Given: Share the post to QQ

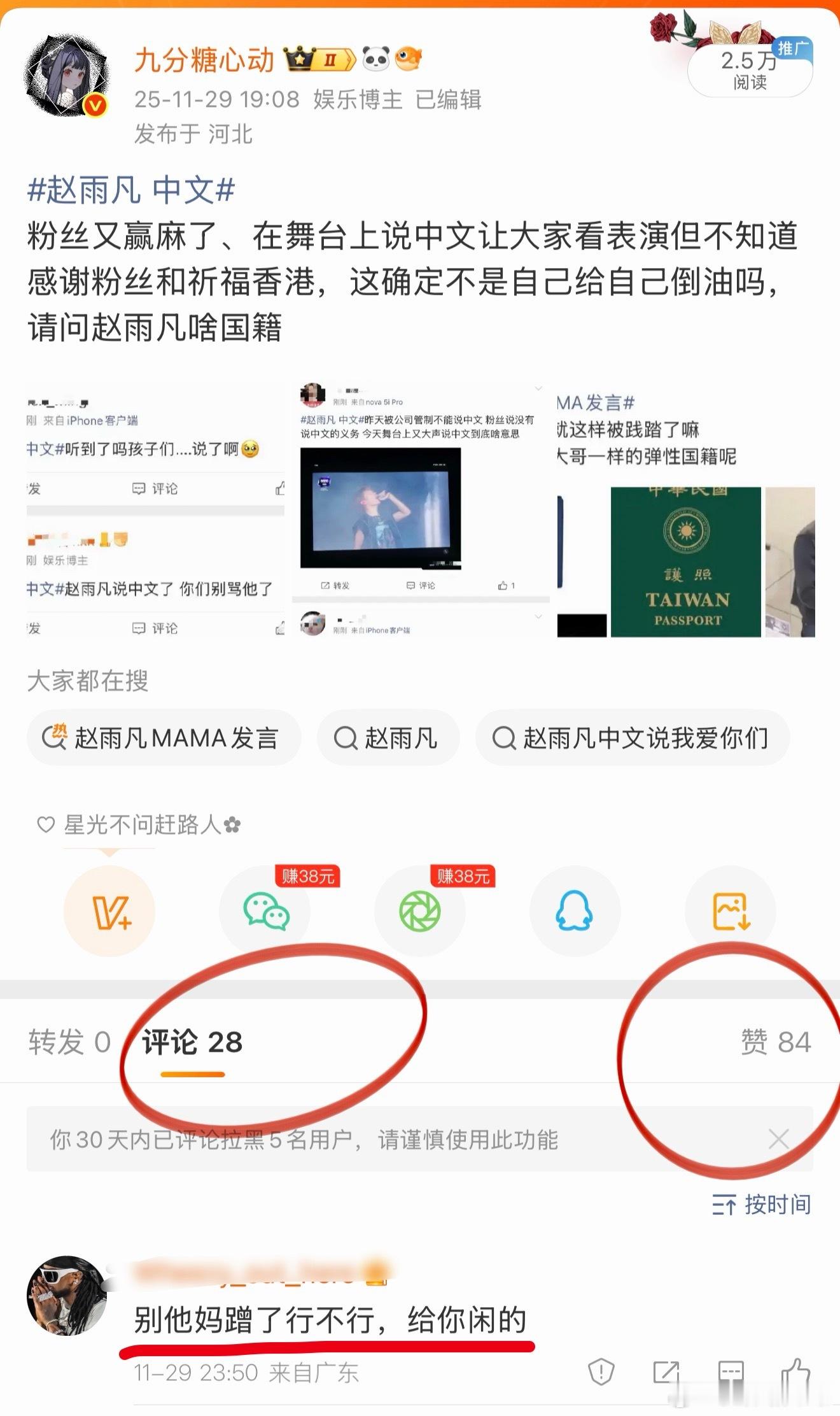Looking at the screenshot, I should [575, 912].
